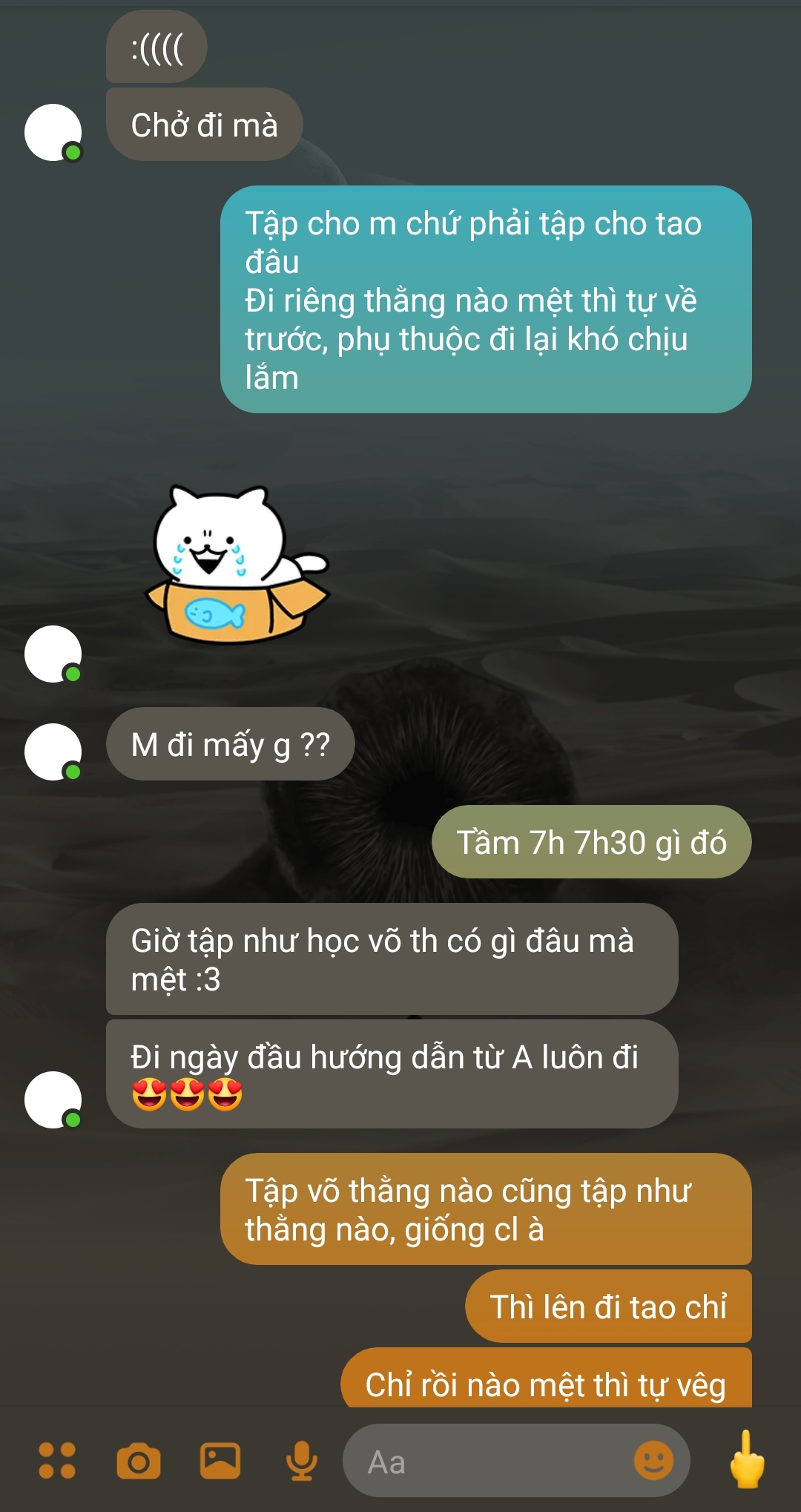The image size is (801, 1512).
Task: Open the more actions four-dot menu
Action: (x=57, y=1460)
